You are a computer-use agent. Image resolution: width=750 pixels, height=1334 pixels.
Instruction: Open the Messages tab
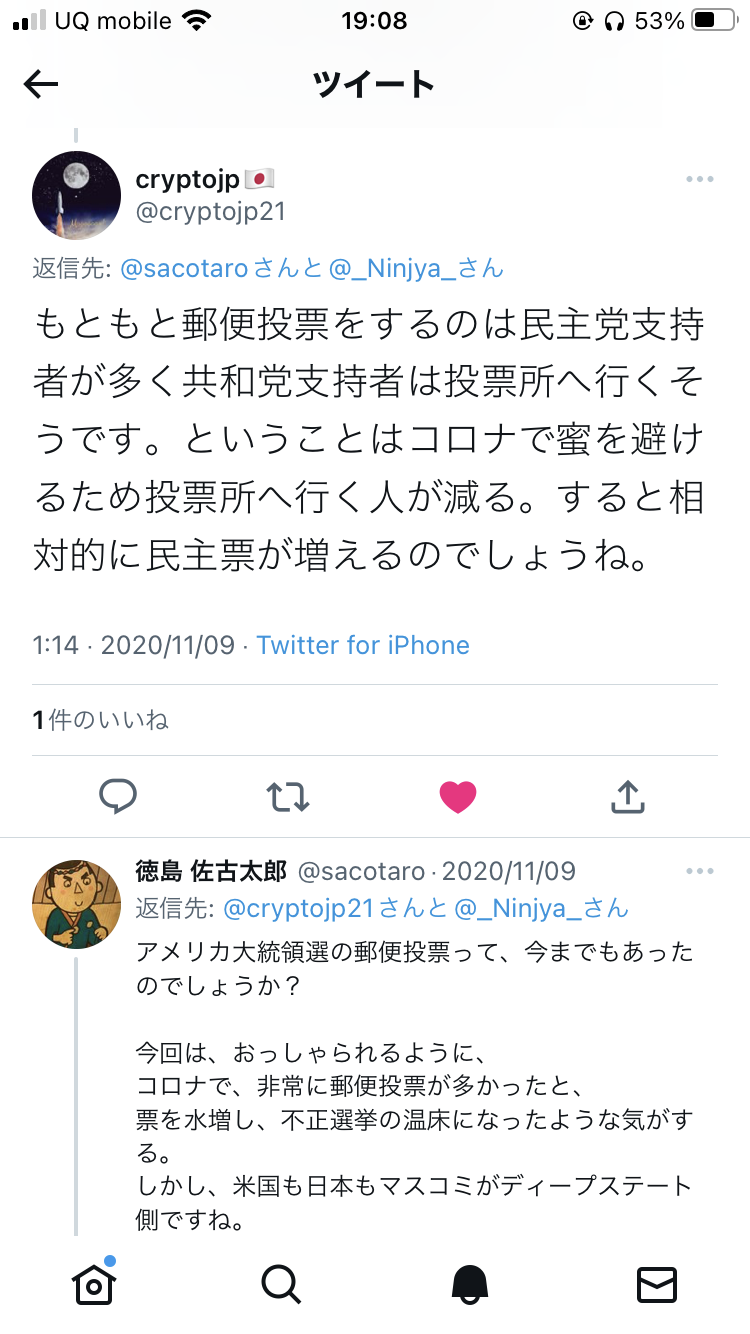click(x=657, y=1282)
